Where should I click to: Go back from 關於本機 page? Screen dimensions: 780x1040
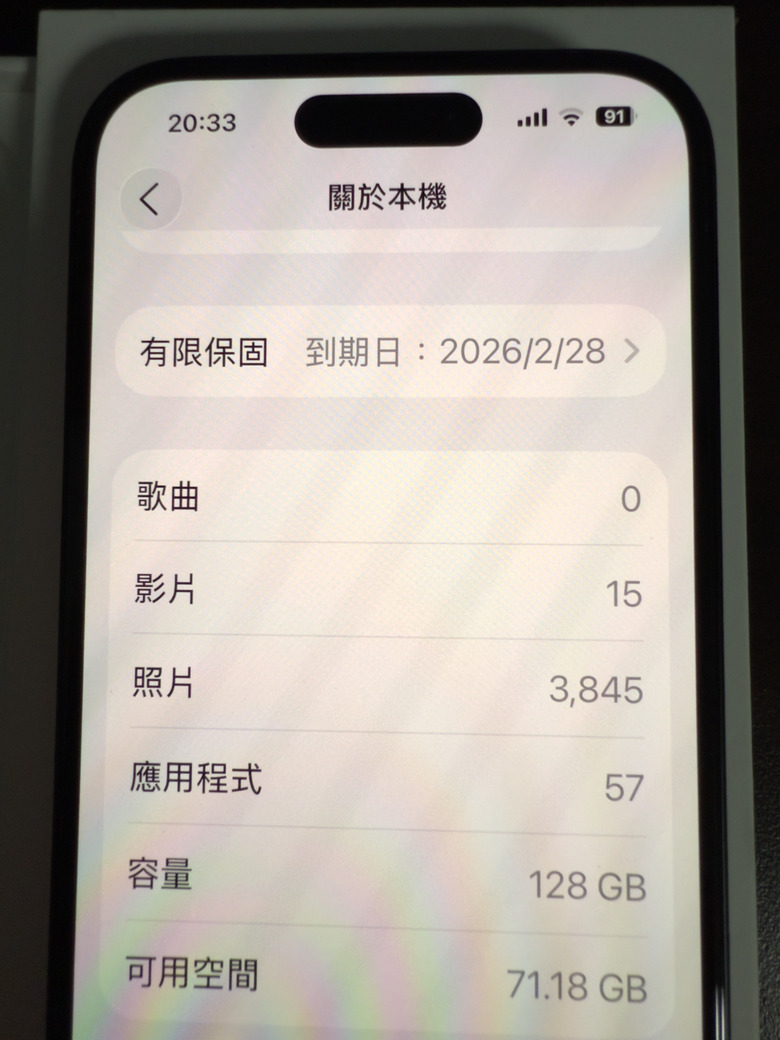(x=150, y=199)
